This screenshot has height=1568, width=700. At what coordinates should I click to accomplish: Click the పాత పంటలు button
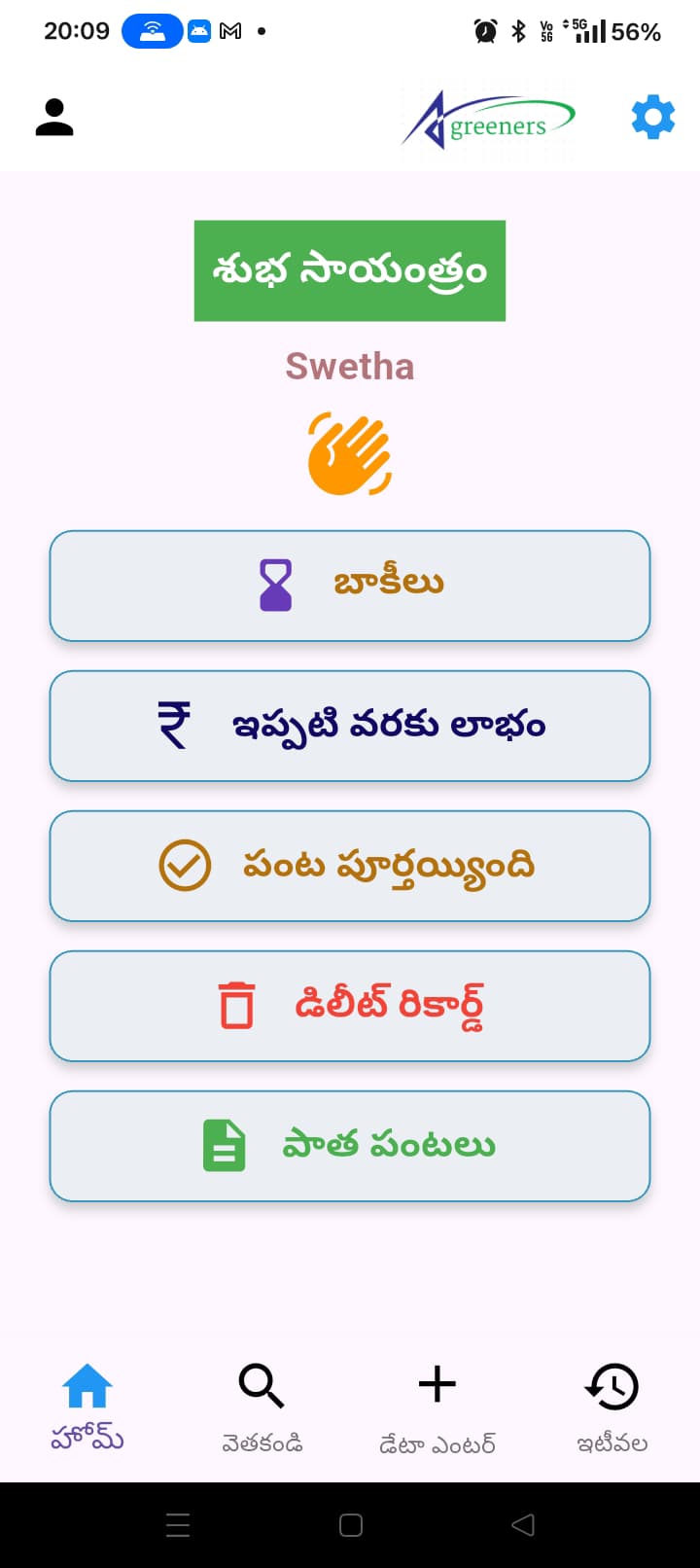coord(350,1146)
